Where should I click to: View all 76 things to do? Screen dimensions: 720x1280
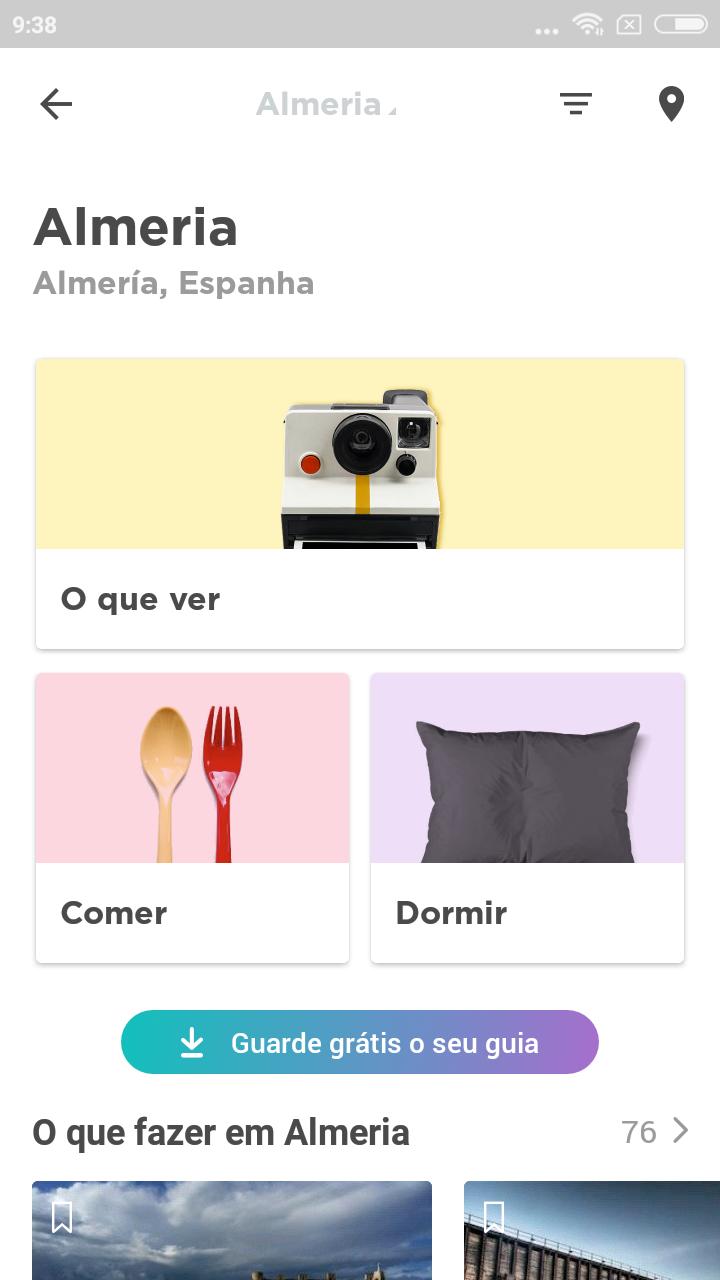(x=655, y=1132)
